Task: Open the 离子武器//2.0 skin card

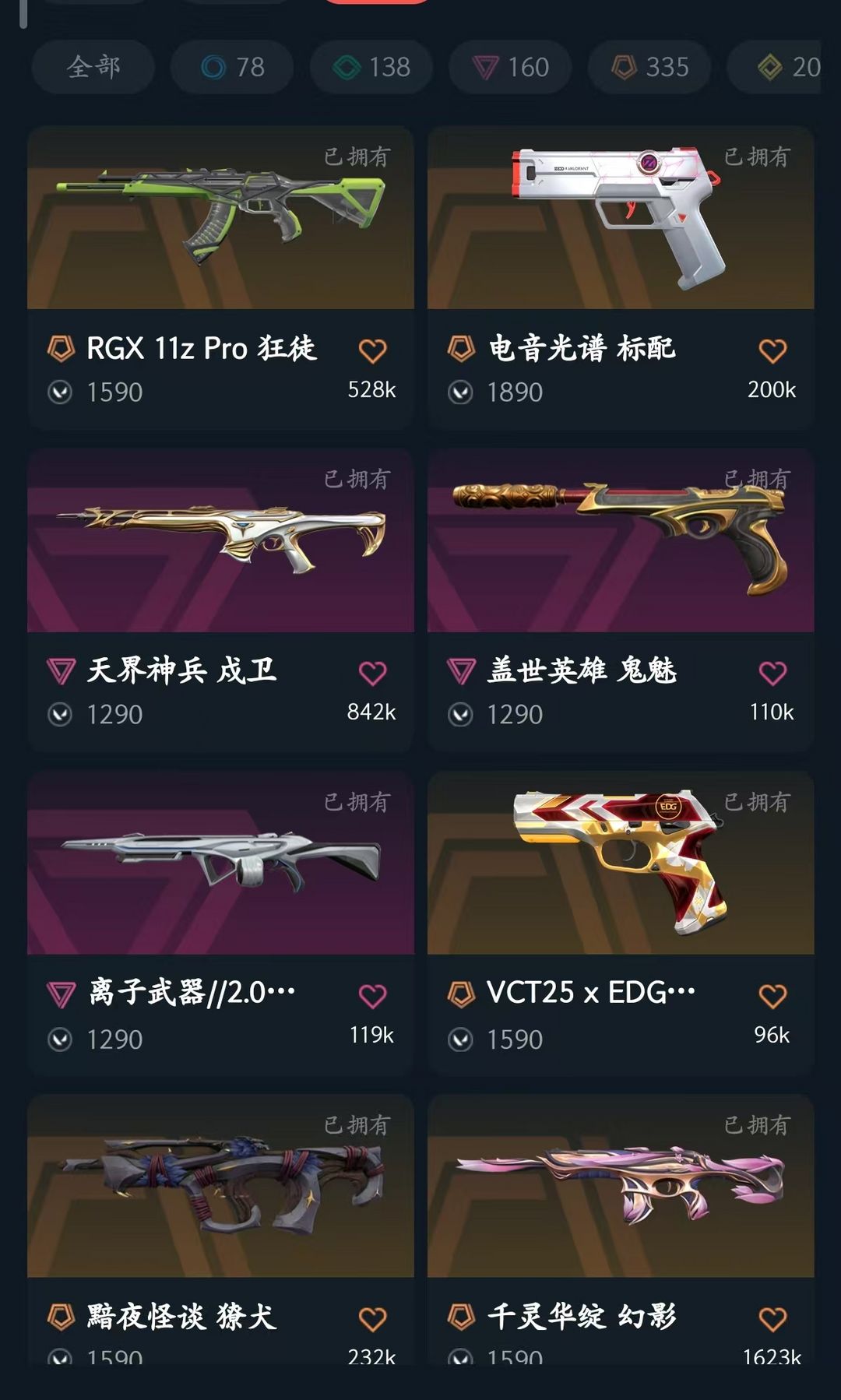Action: 220,863
